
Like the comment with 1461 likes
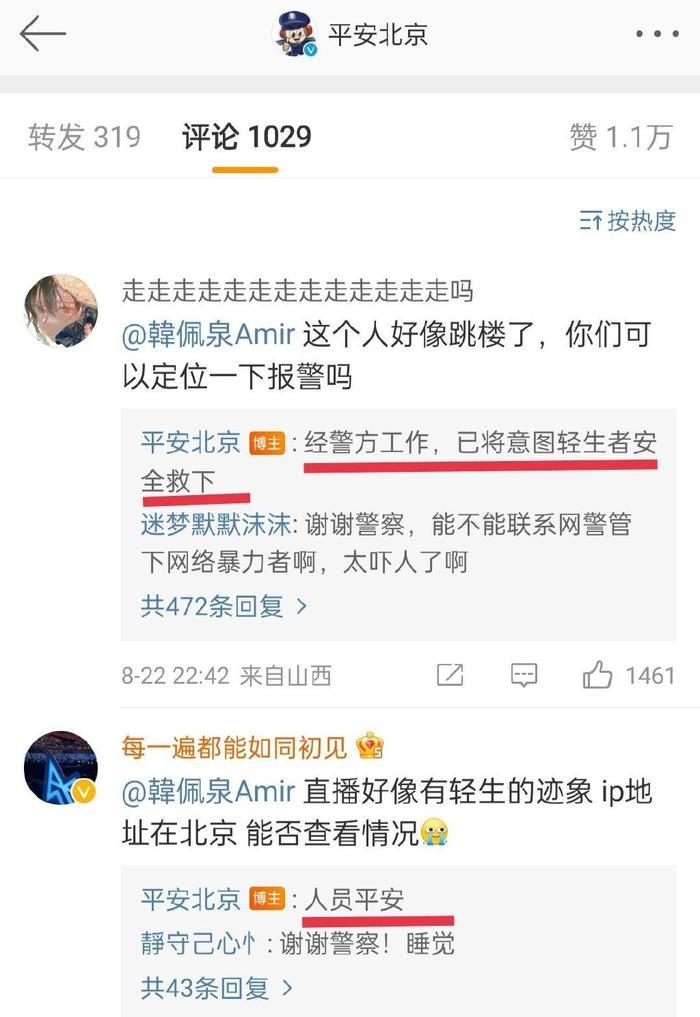click(x=598, y=675)
